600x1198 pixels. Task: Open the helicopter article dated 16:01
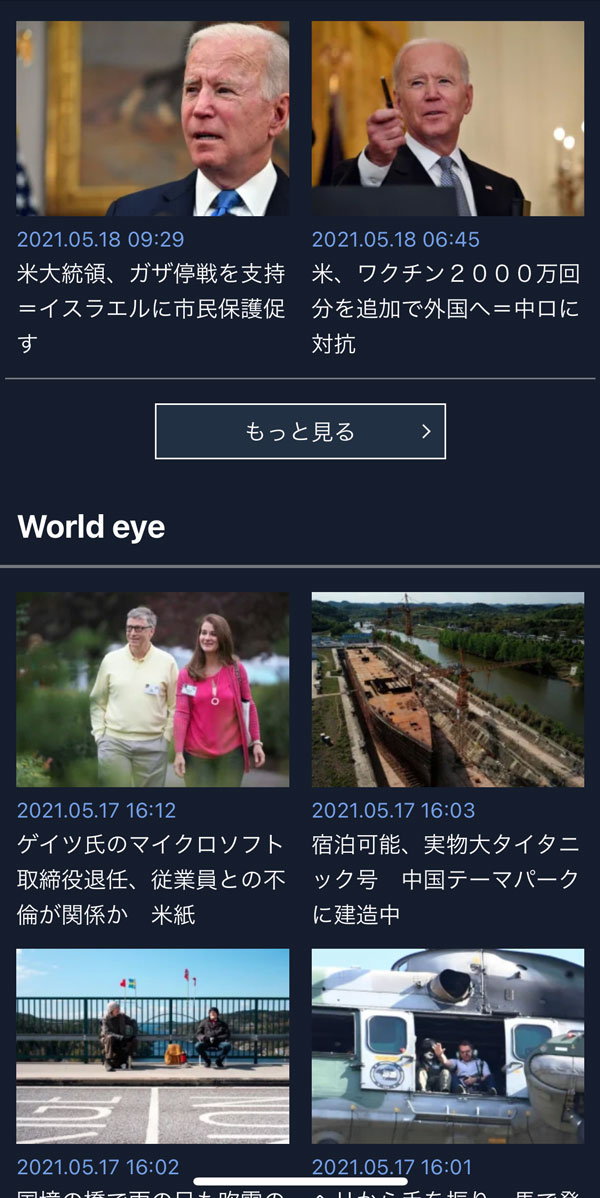click(x=447, y=1045)
